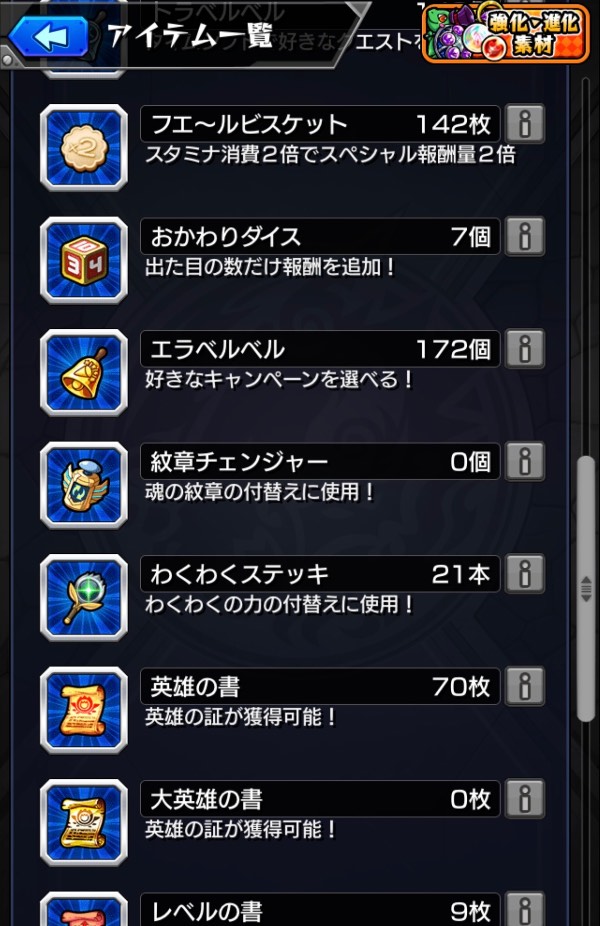Show info for わくわくステッキ

tap(525, 574)
